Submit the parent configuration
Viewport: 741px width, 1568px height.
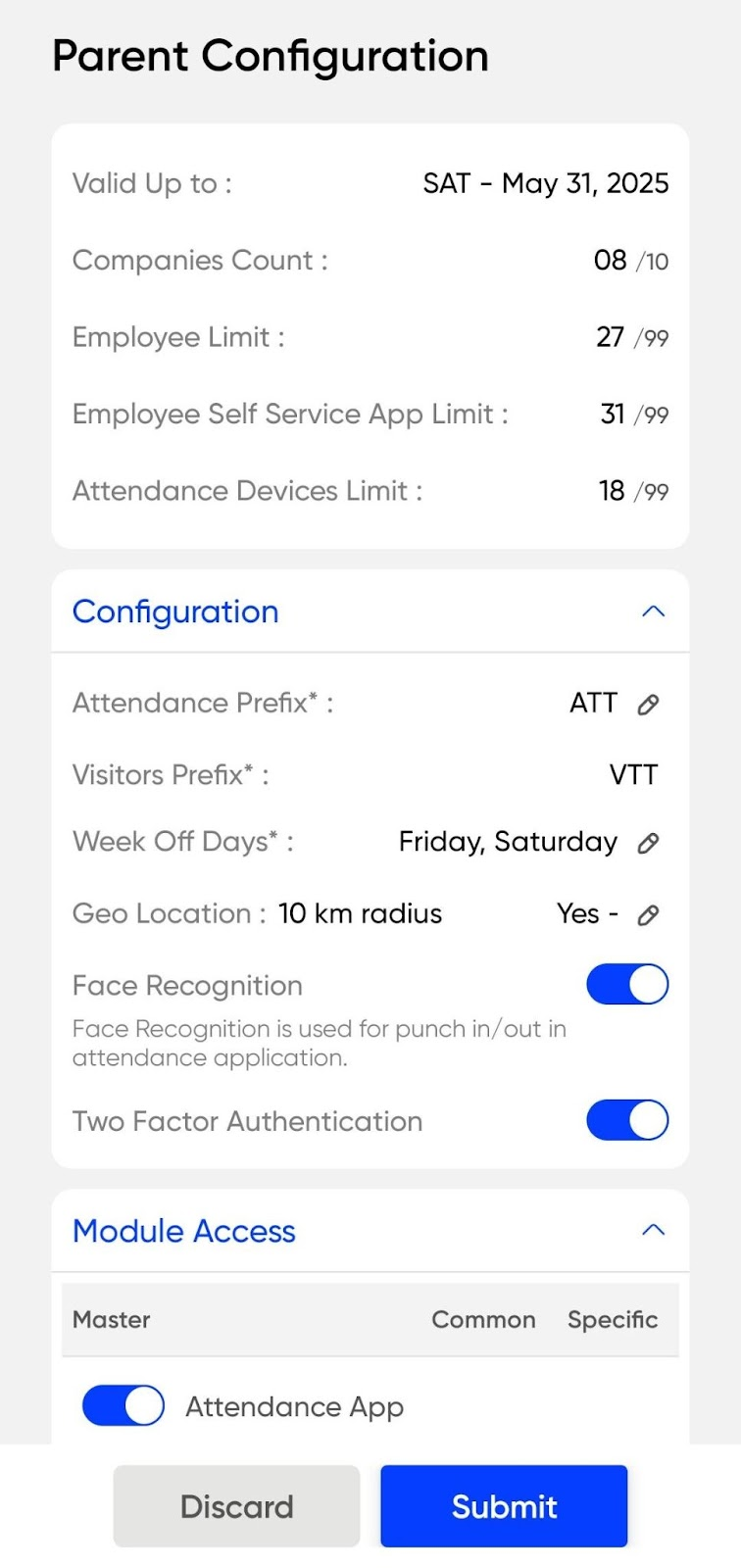pos(504,1506)
